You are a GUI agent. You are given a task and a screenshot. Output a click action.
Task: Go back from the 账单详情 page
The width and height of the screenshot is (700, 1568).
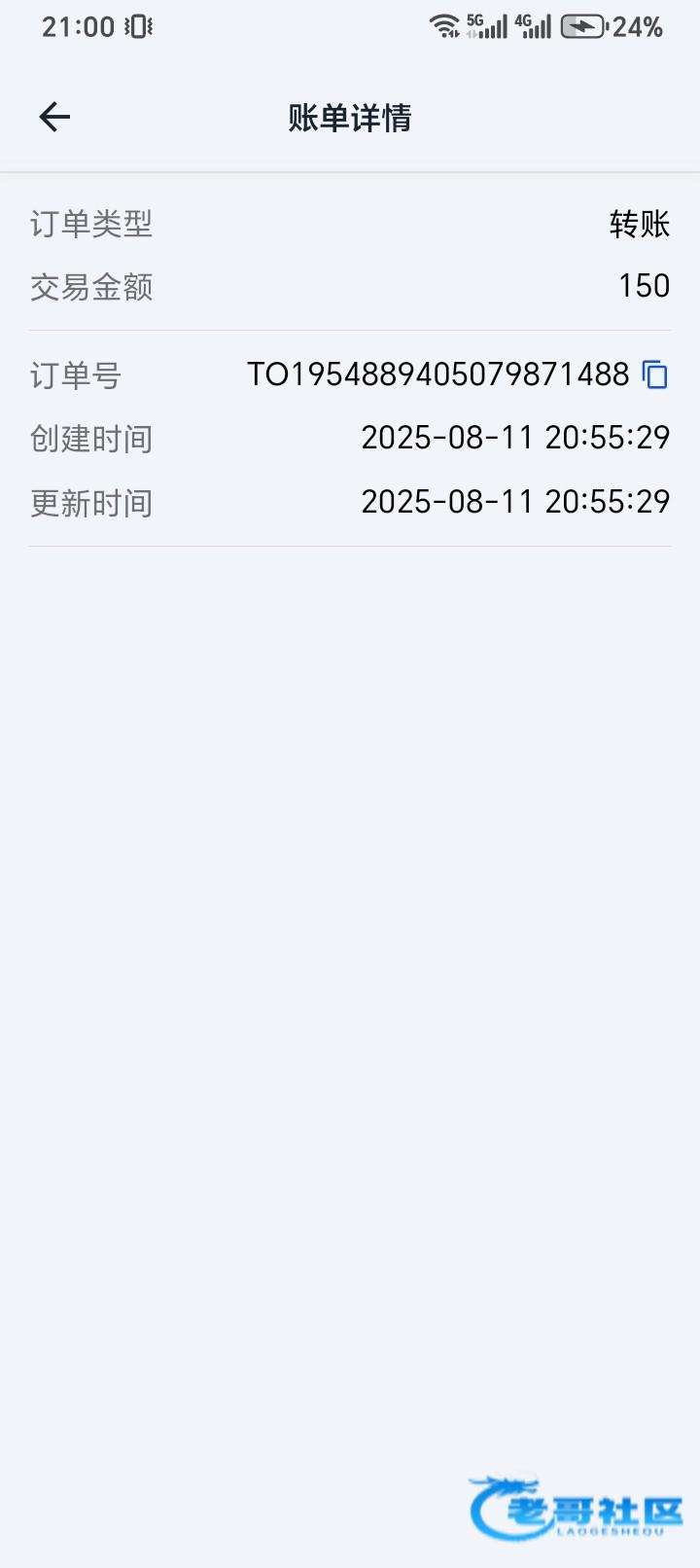coord(54,118)
